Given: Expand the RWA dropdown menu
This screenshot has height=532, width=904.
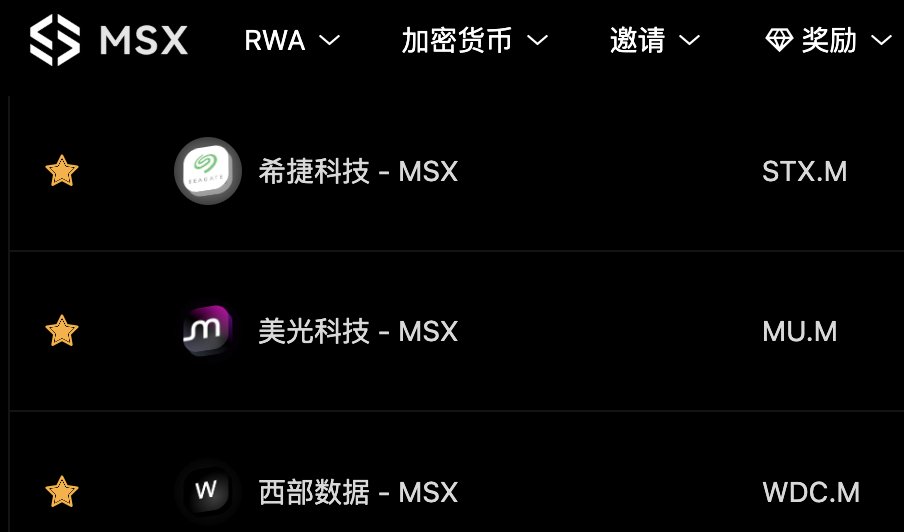Looking at the screenshot, I should click(x=292, y=41).
